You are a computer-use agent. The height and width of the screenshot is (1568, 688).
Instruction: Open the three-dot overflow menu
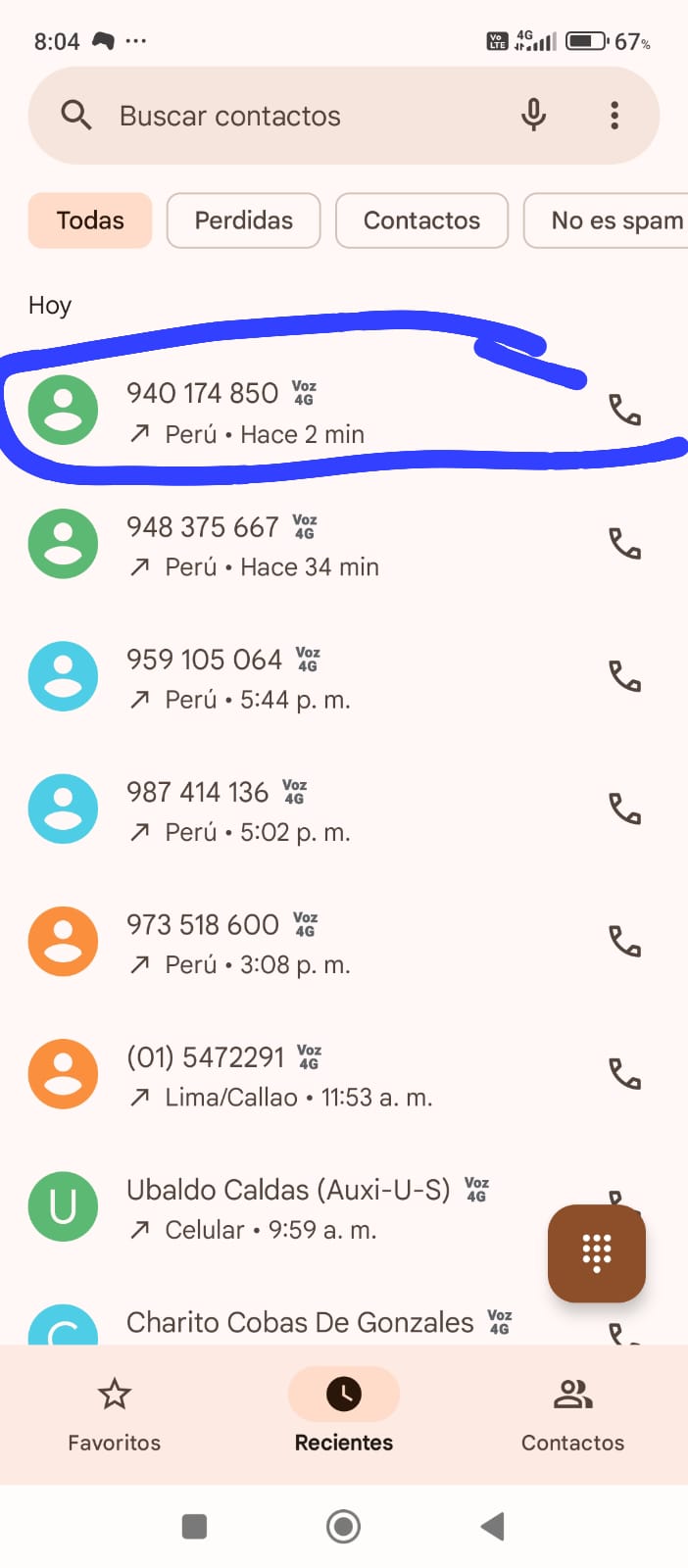tap(614, 116)
